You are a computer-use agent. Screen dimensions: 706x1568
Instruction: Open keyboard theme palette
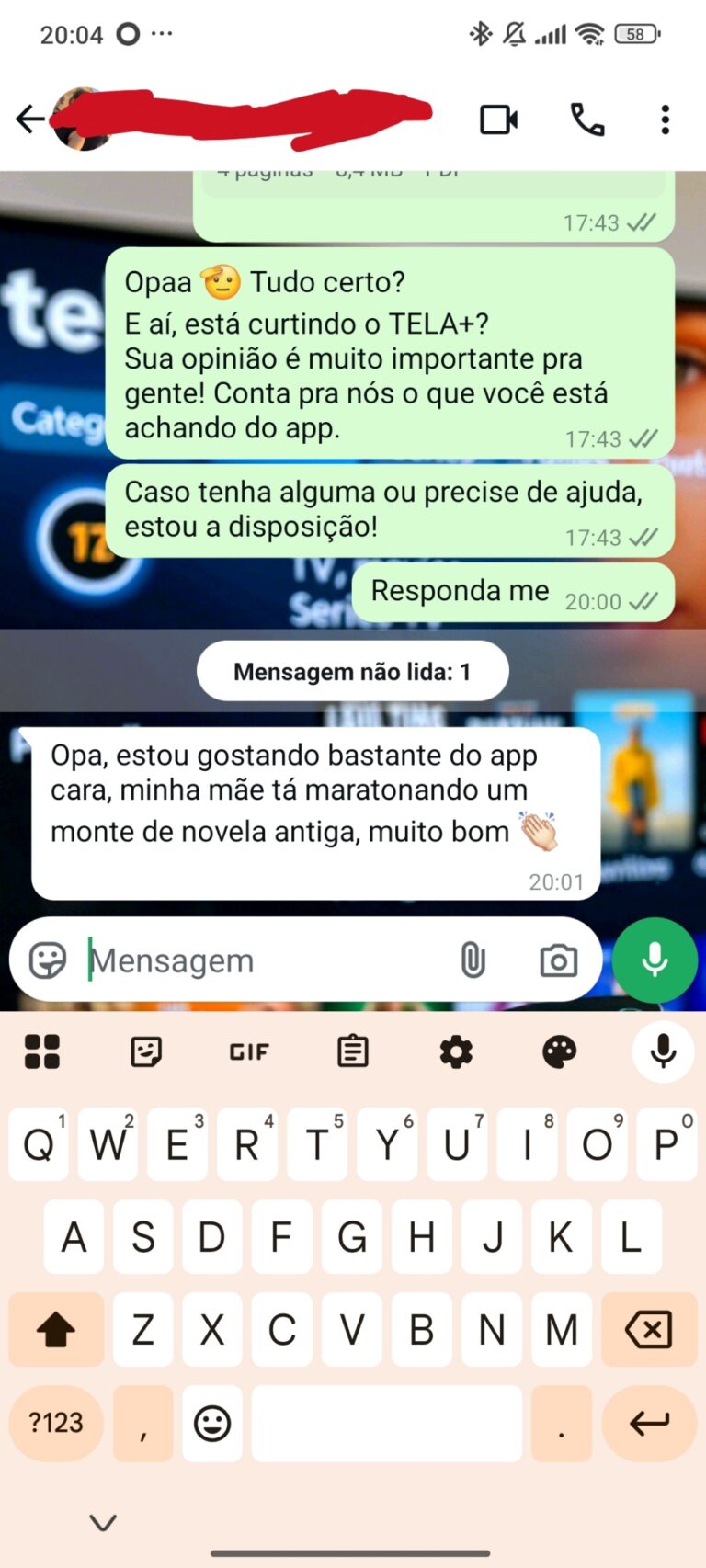click(559, 1051)
